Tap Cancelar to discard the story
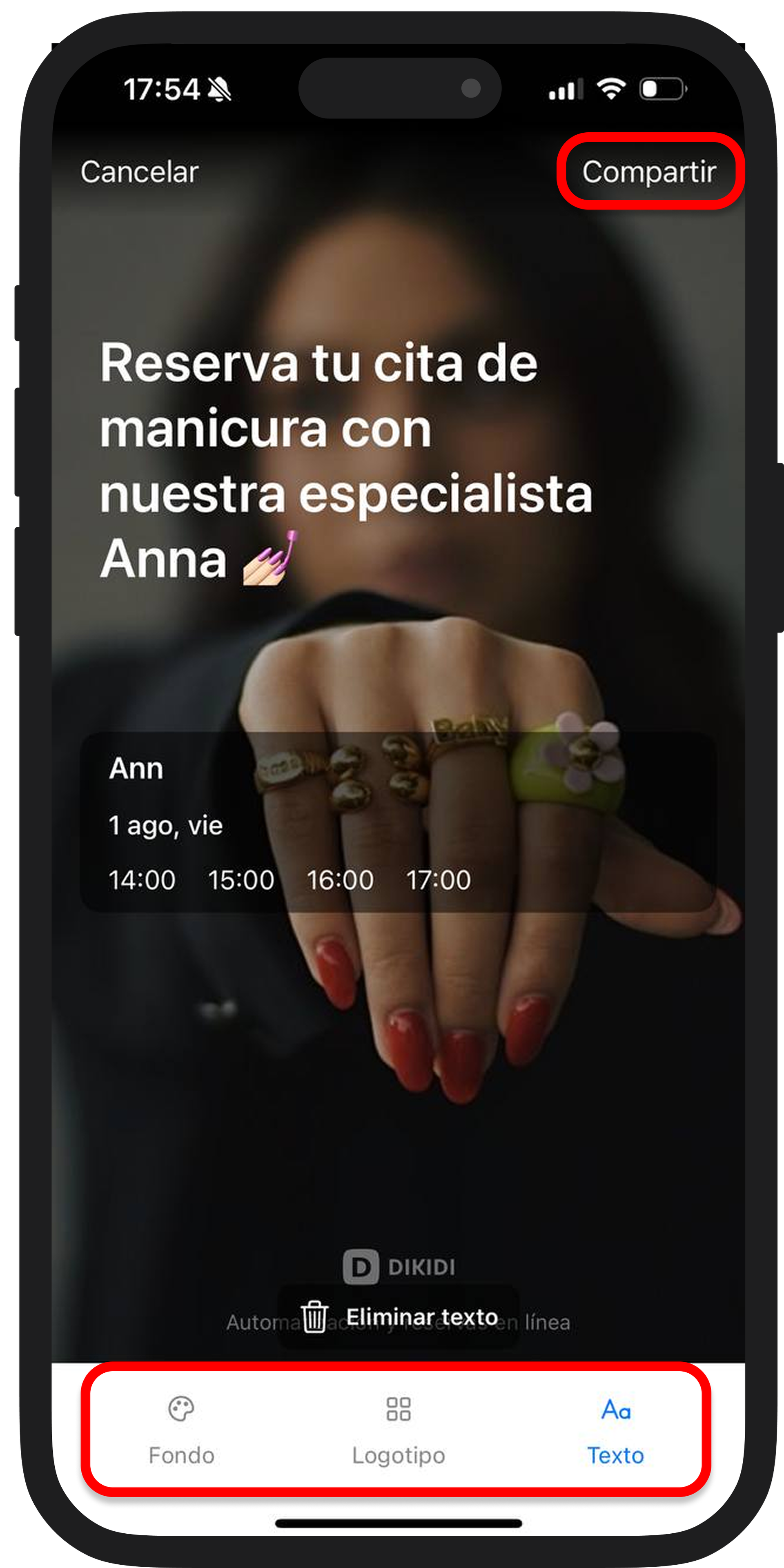 (139, 172)
